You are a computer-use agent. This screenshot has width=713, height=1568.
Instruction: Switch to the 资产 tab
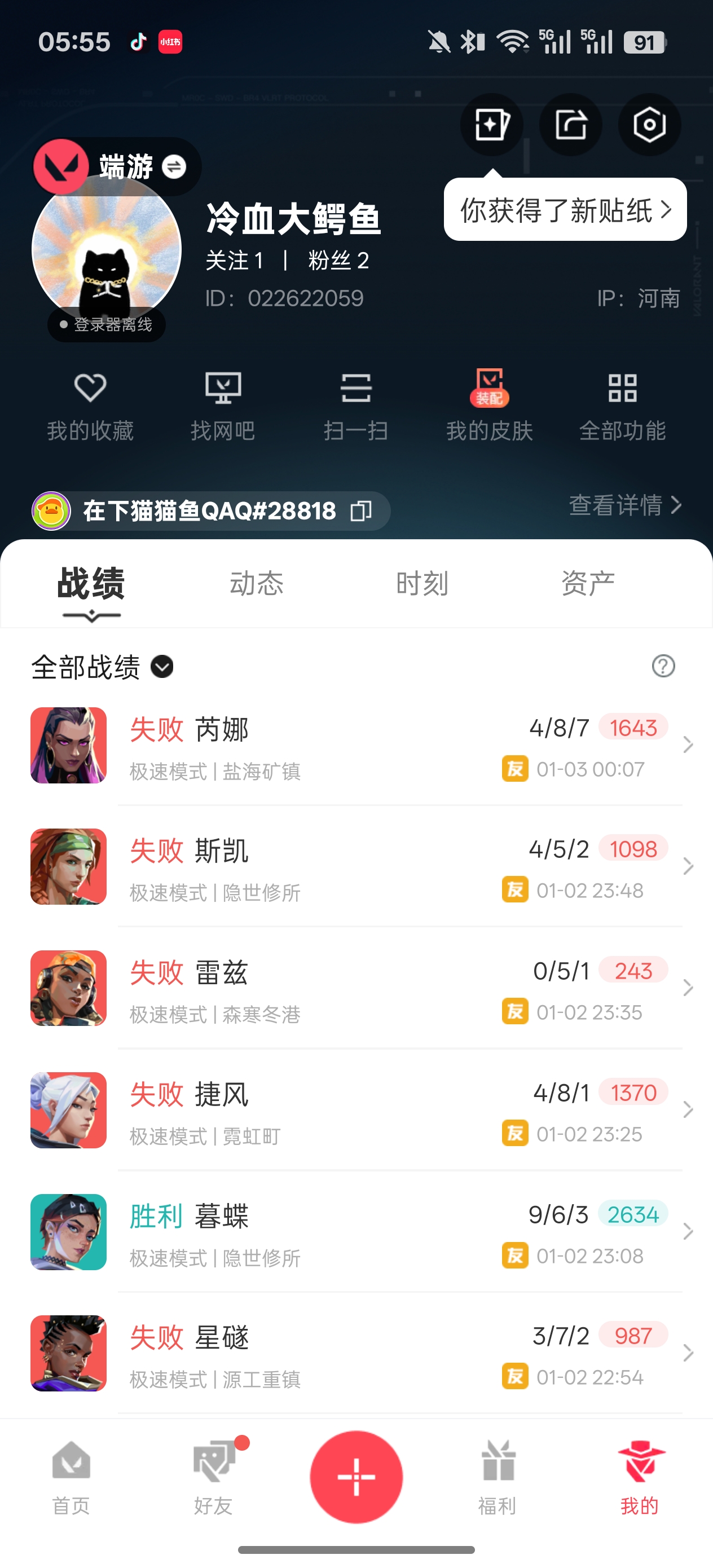click(x=588, y=583)
